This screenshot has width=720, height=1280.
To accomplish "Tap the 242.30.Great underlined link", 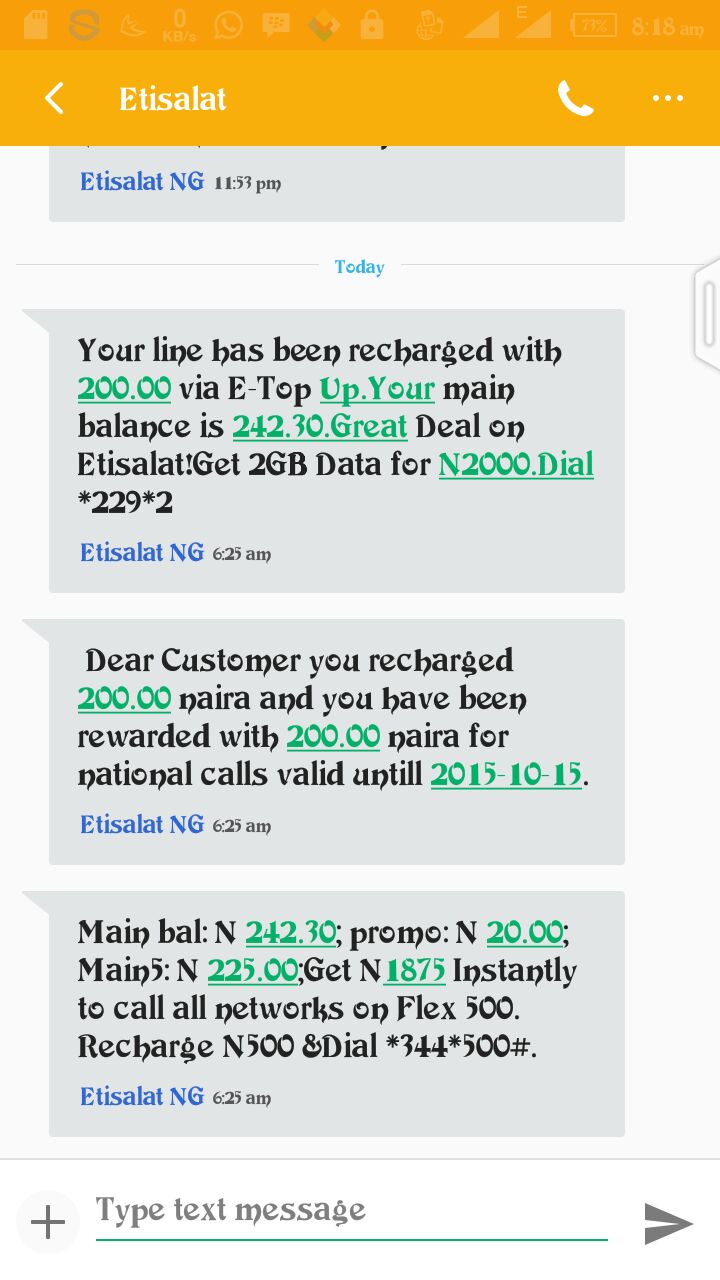I will pyautogui.click(x=319, y=426).
